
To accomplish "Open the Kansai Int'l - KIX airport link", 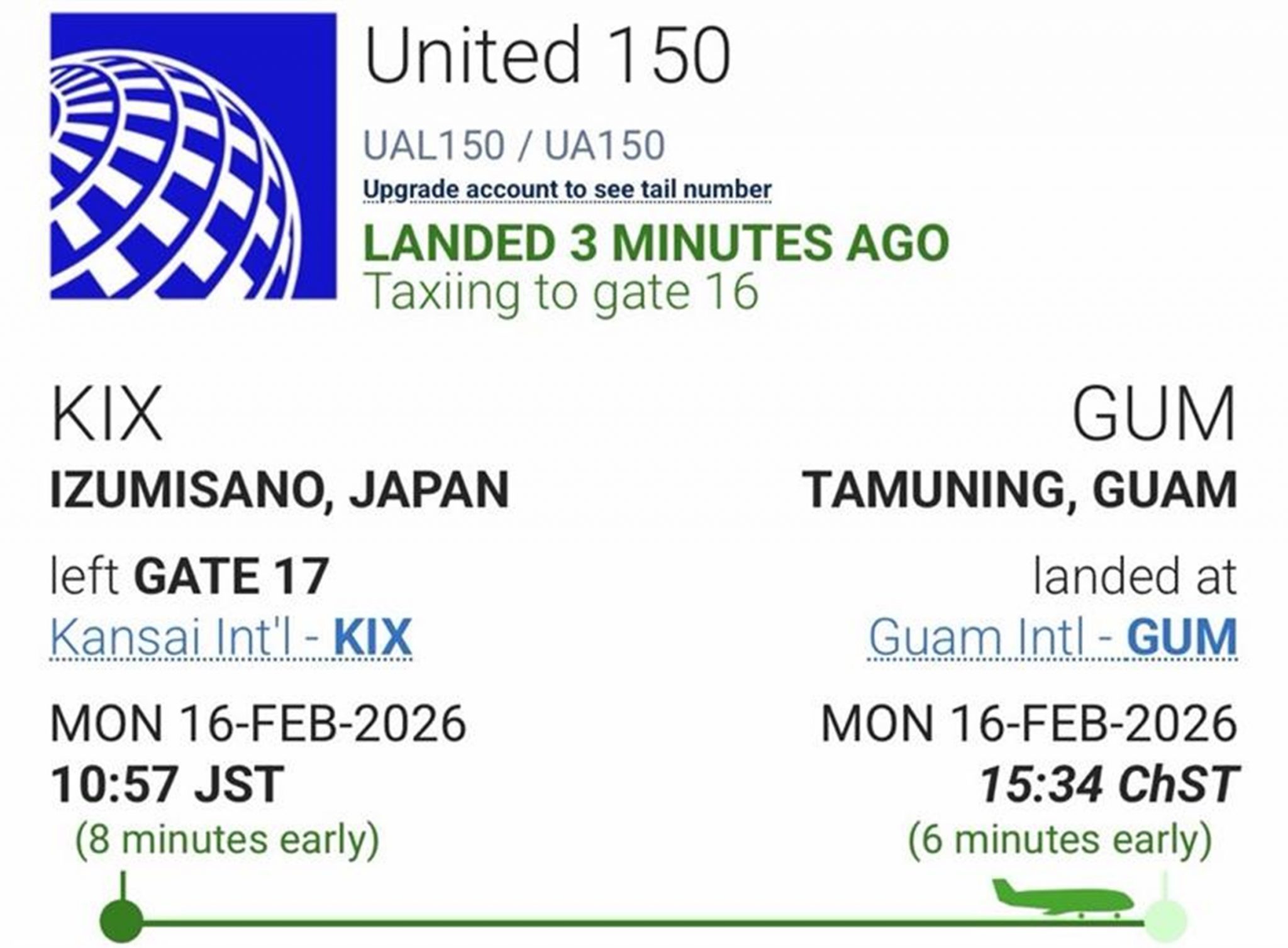I will 231,637.
